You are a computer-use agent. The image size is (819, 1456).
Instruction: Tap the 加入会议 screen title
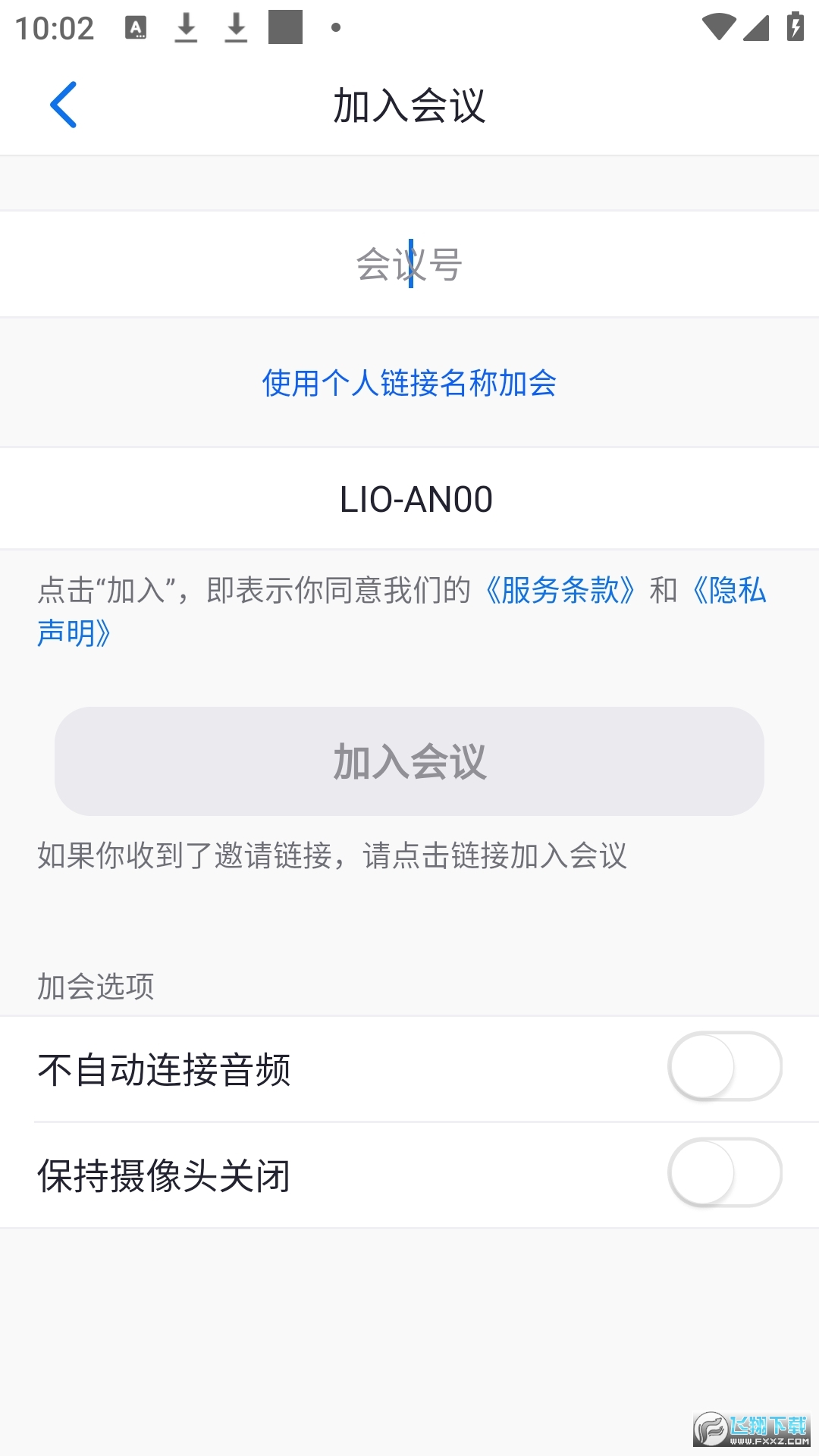click(409, 105)
